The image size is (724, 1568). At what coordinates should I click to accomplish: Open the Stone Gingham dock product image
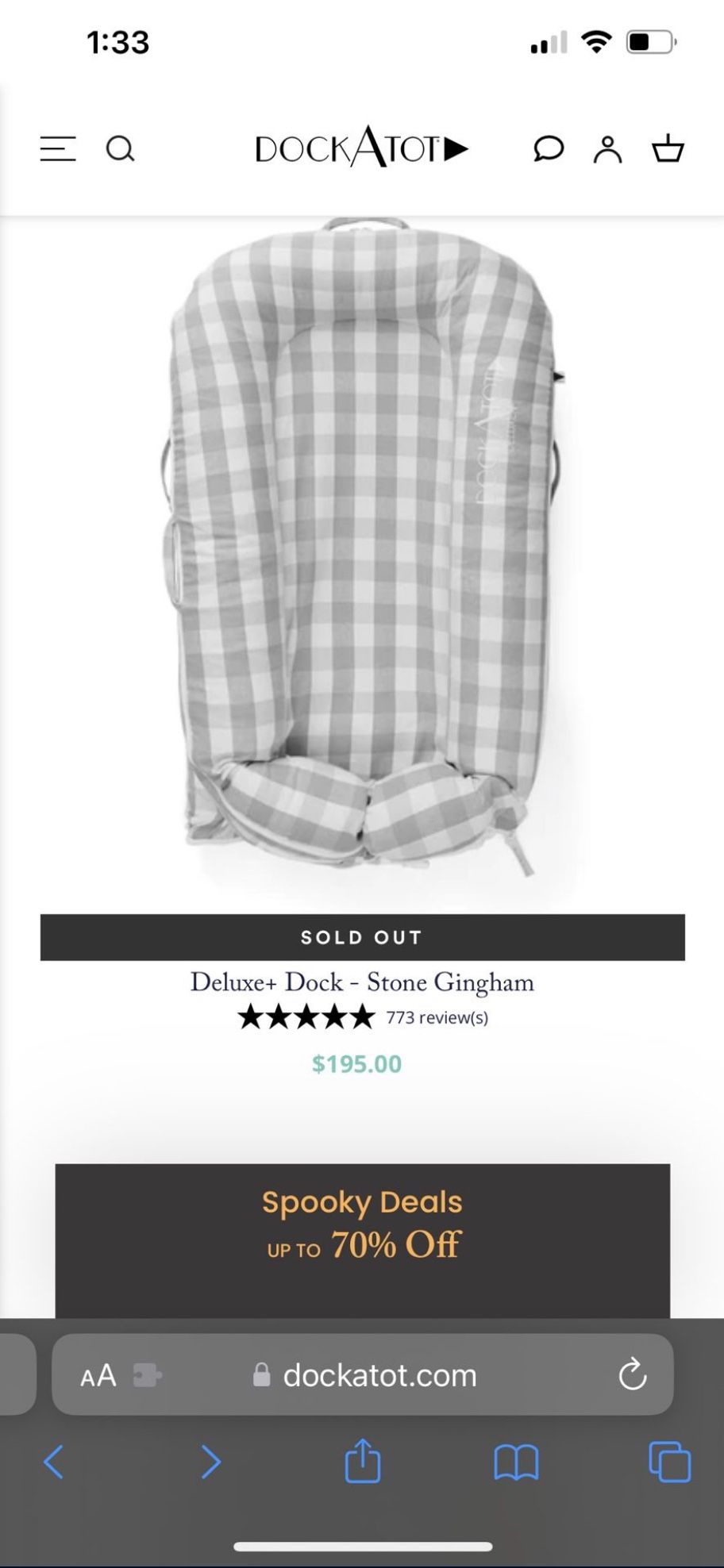pyautogui.click(x=362, y=555)
